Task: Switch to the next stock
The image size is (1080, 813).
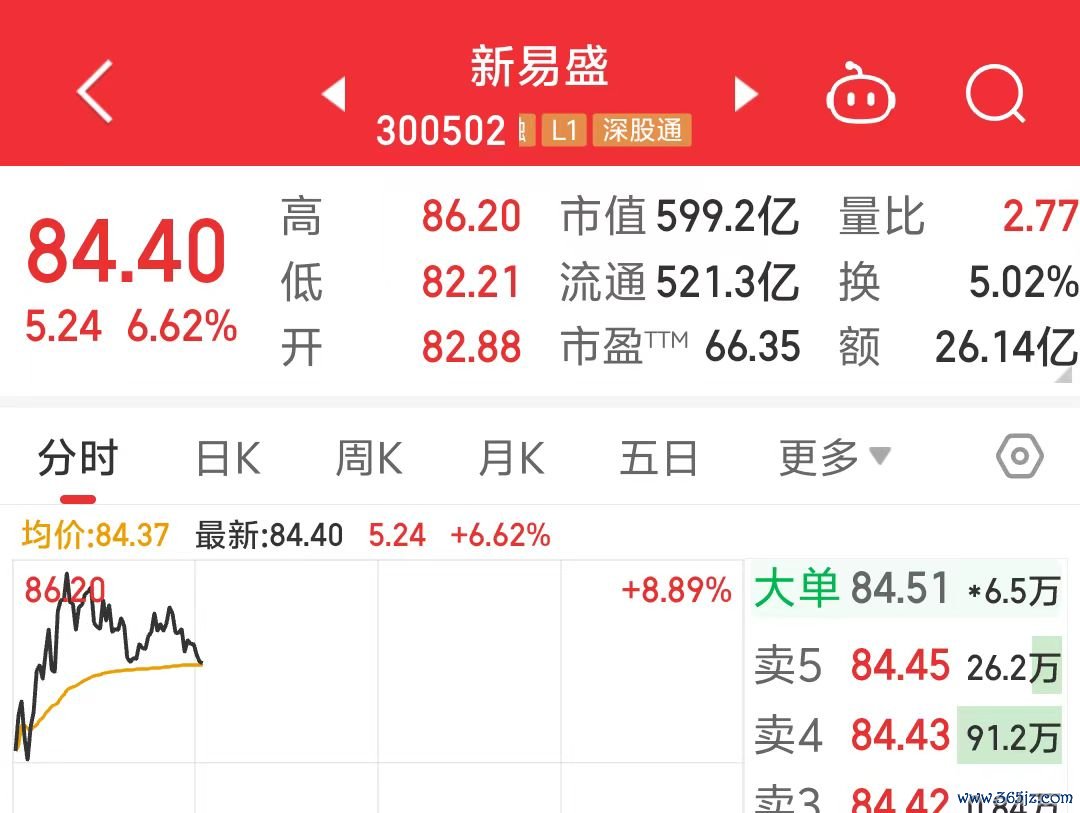Action: [x=745, y=94]
